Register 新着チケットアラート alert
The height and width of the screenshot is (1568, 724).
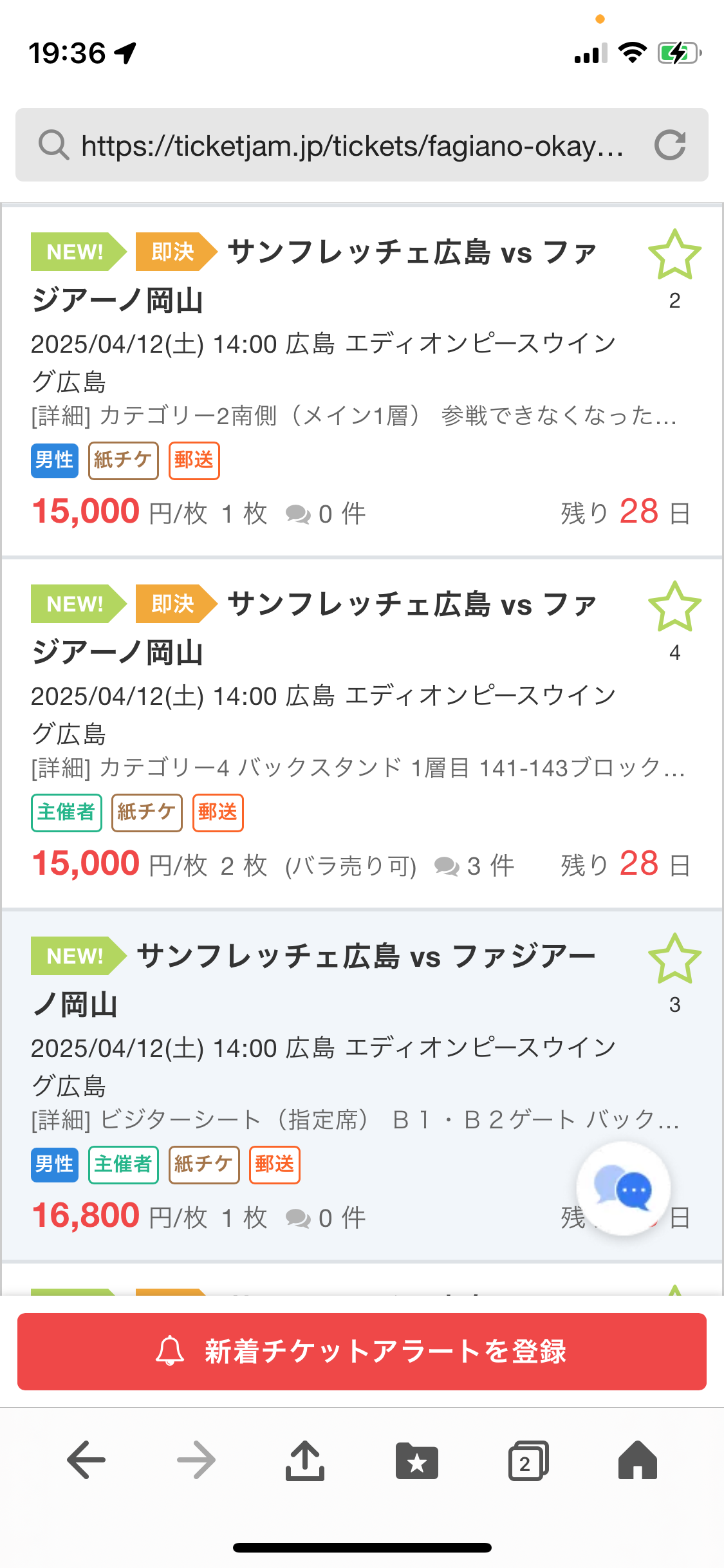tap(362, 1351)
